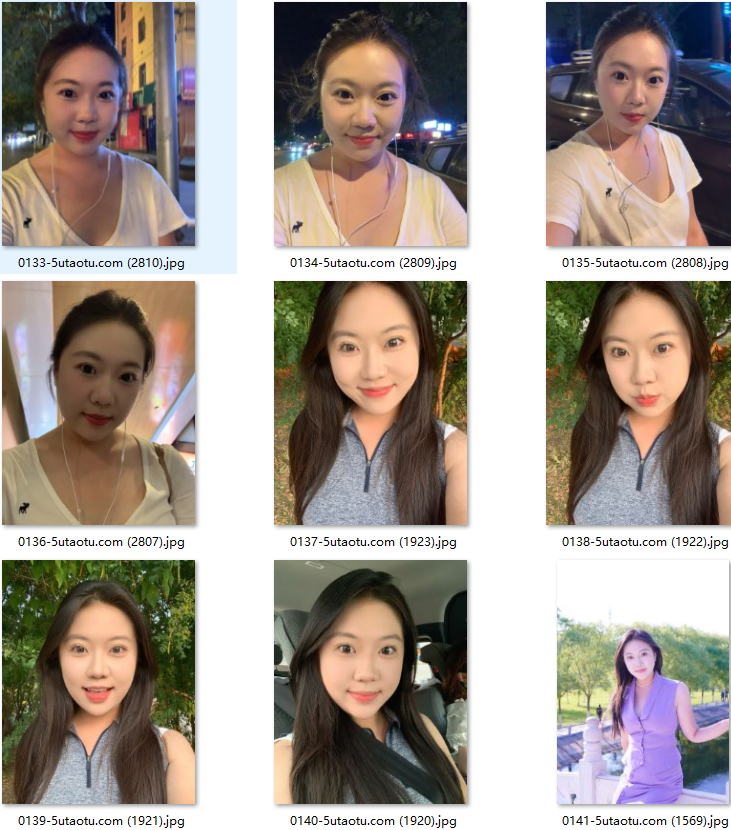The image size is (731, 830).
Task: Open the 0141-5utaotu.com (1569).jpg thumbnail
Action: point(642,682)
